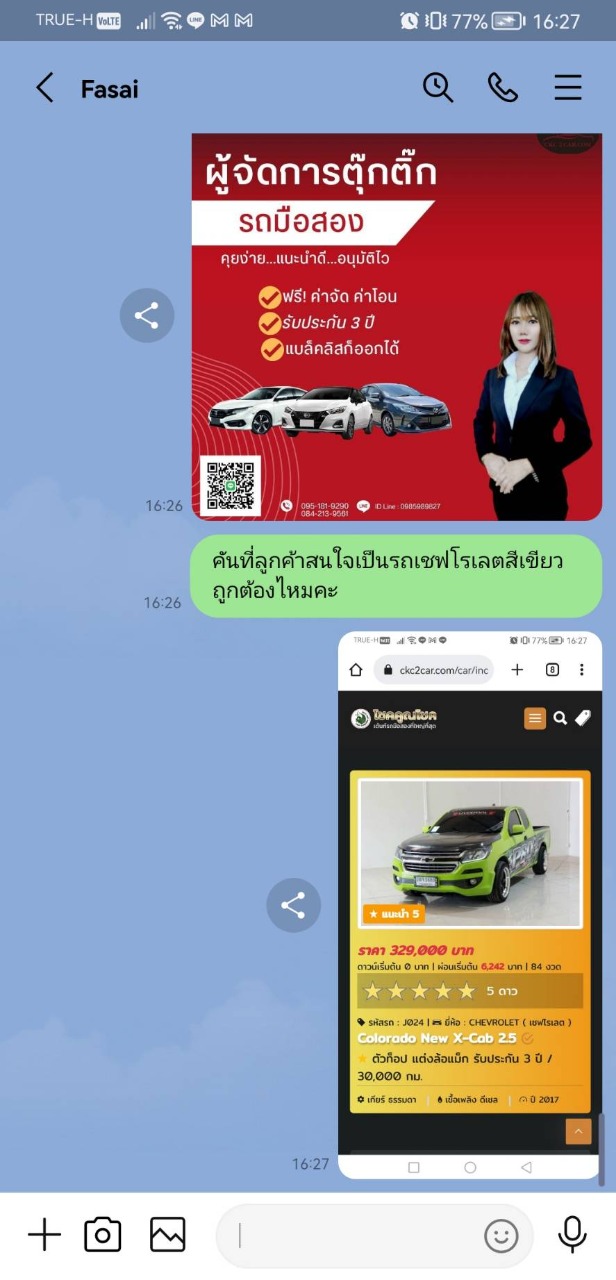Image resolution: width=616 pixels, height=1280 pixels.
Task: Open the chat menu
Action: click(x=568, y=88)
